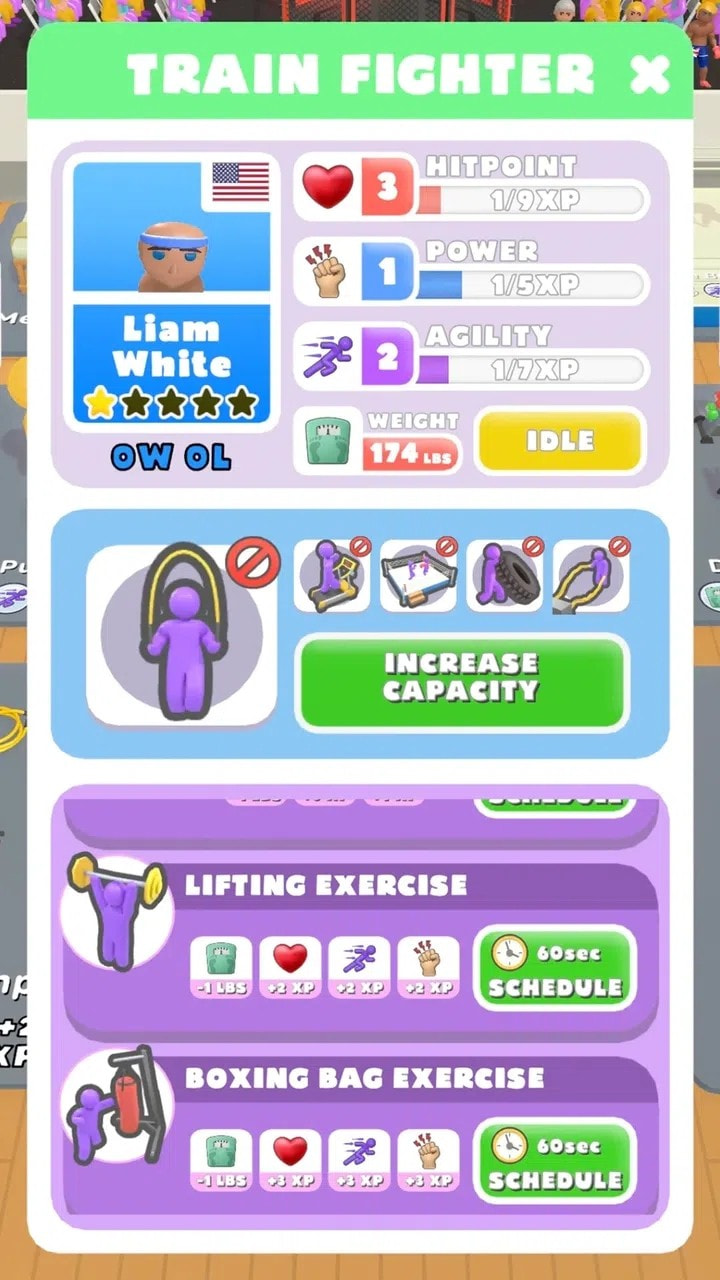Select the locked tire training slot
The height and width of the screenshot is (1280, 720).
click(505, 576)
